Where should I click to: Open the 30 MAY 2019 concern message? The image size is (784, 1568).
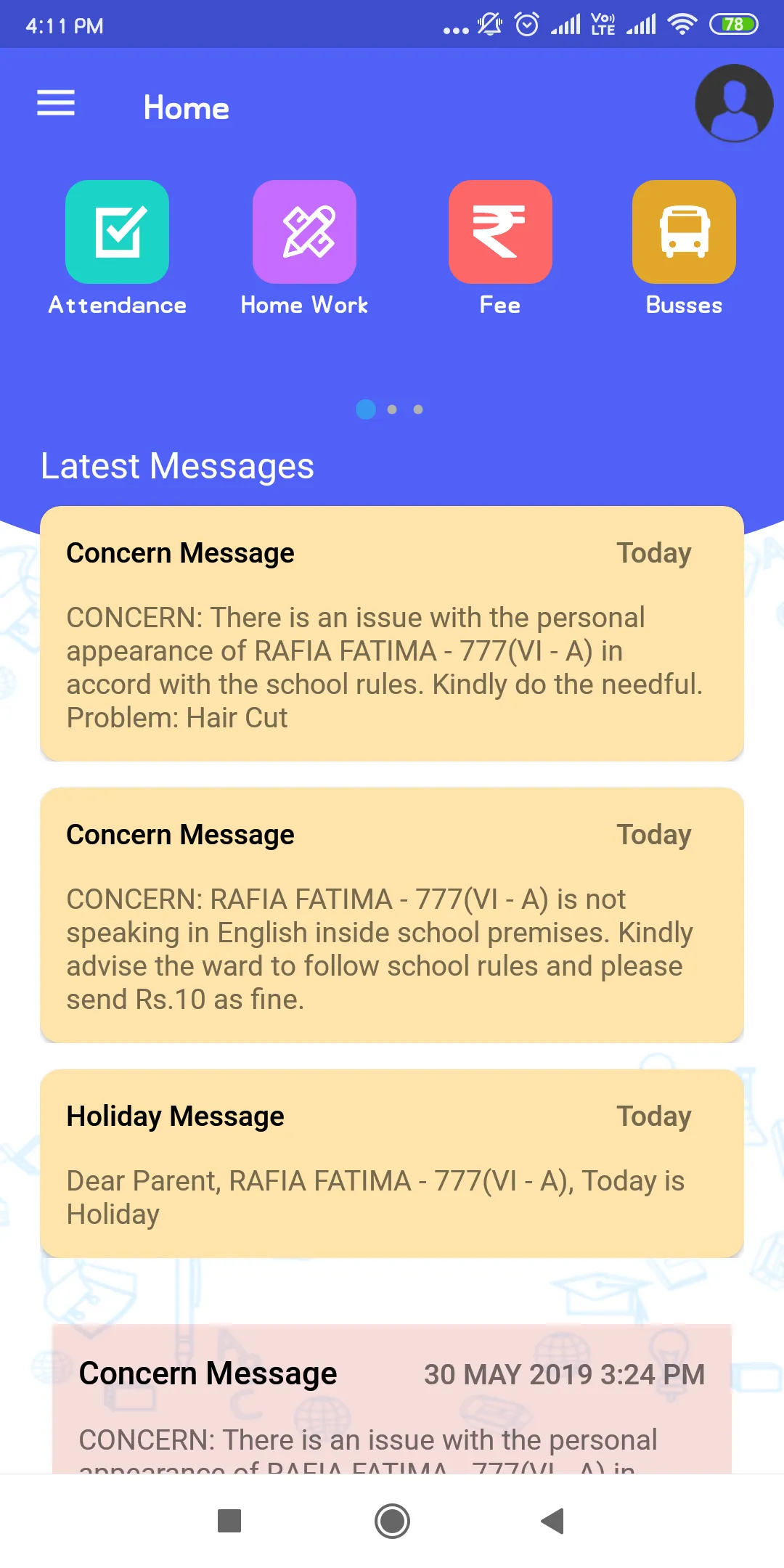(x=392, y=1400)
